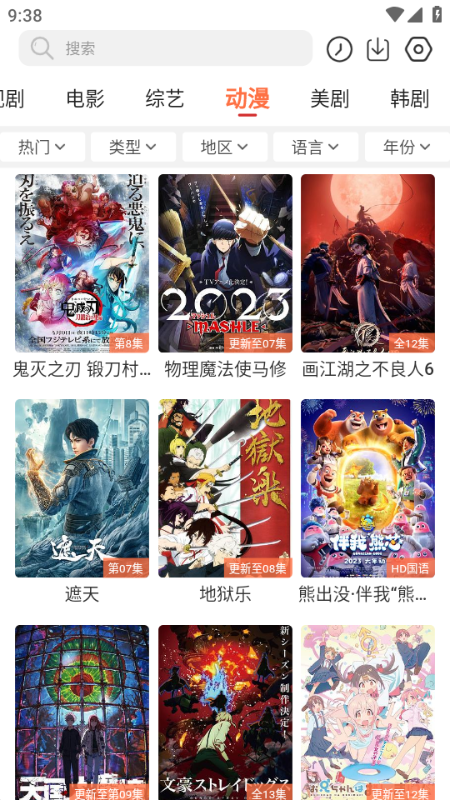Open the downloads icon
The width and height of the screenshot is (450, 800).
(x=378, y=49)
